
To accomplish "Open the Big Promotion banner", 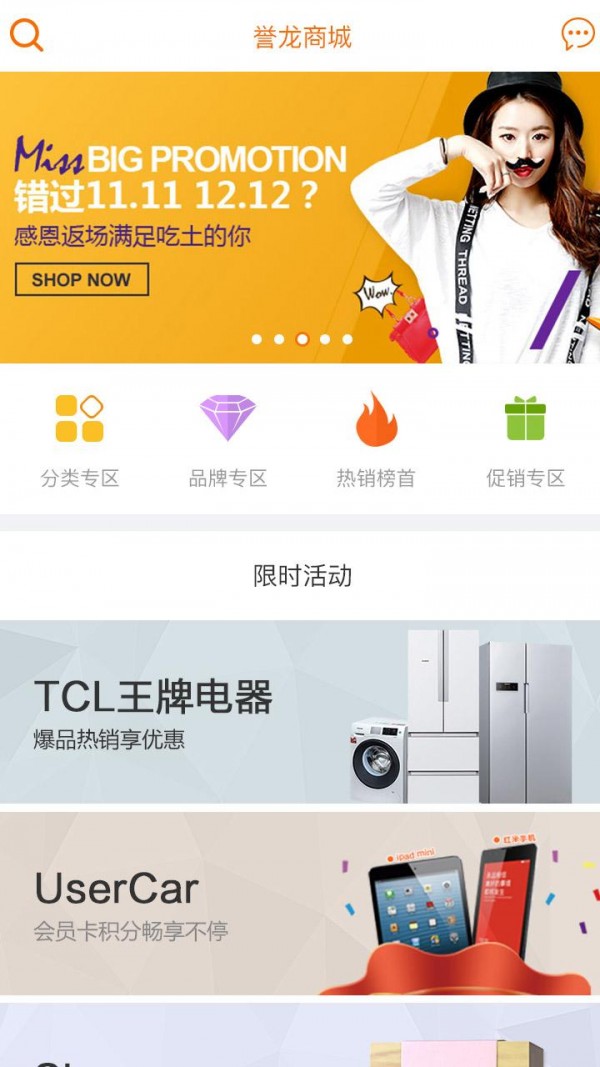I will [300, 217].
